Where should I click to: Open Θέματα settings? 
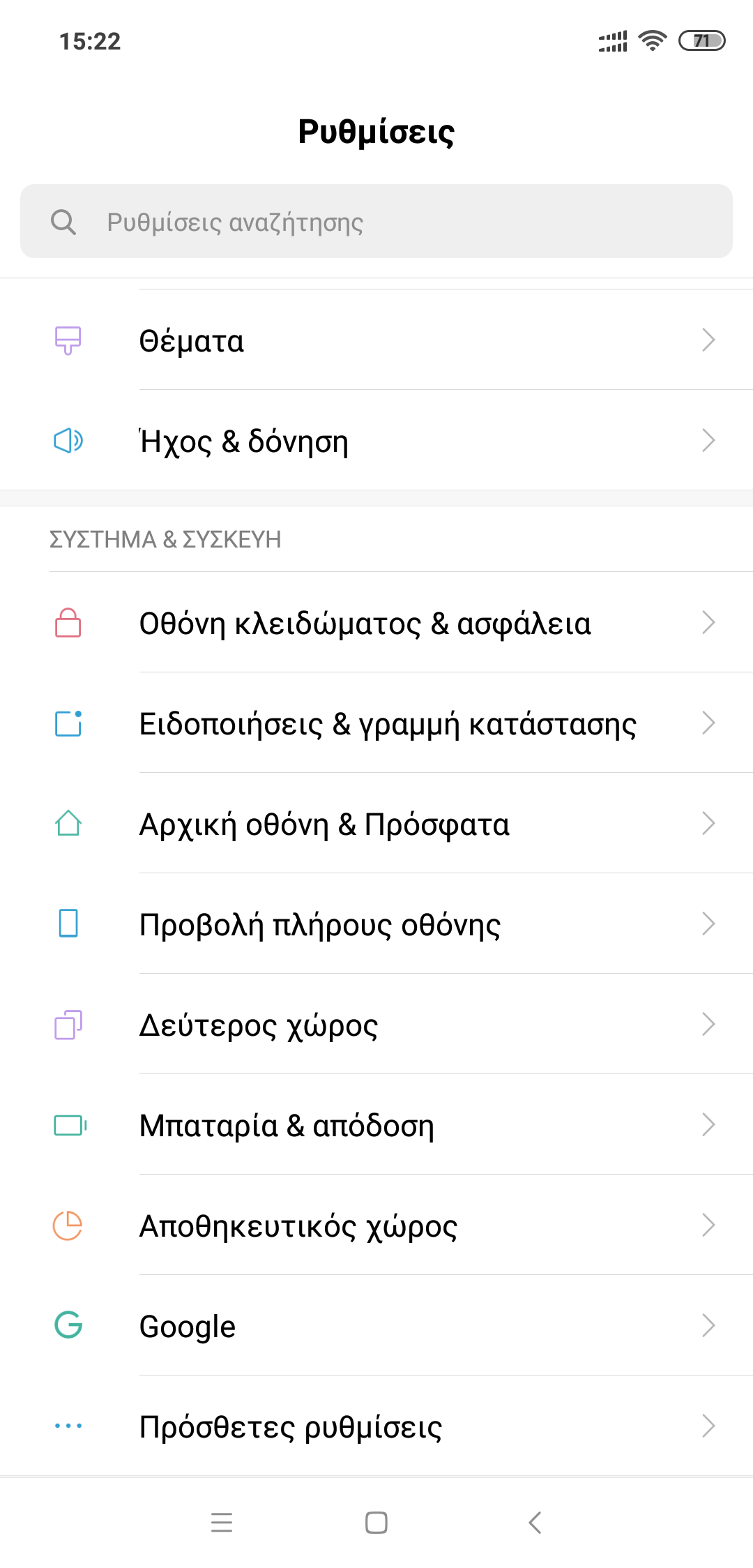point(376,340)
